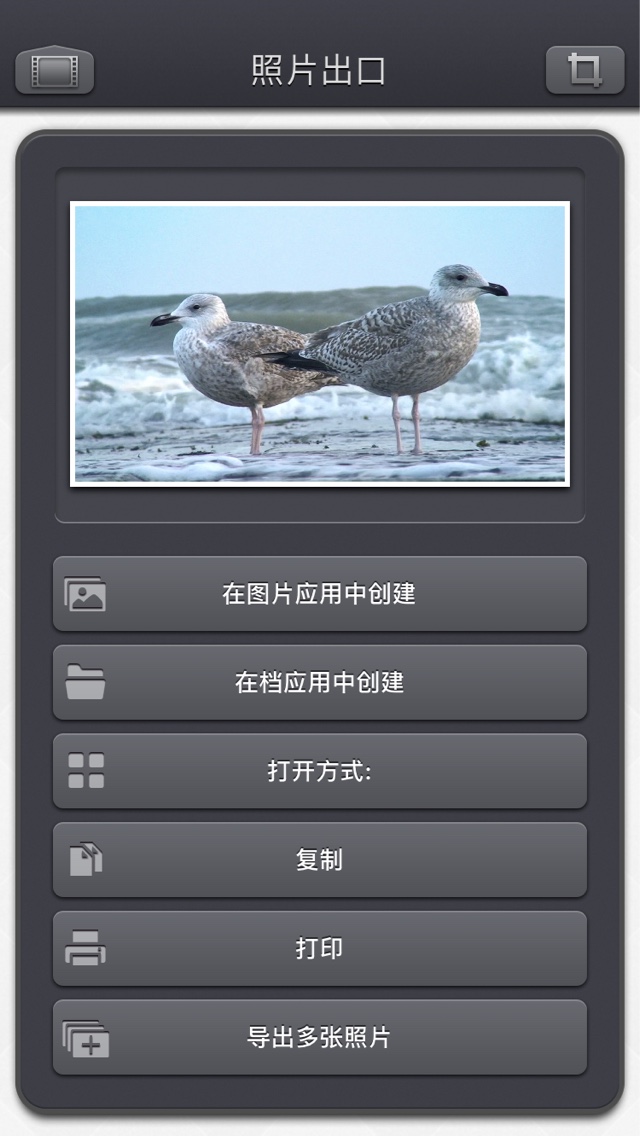Choose 打开方式: to open in another app
Viewport: 640px width, 1136px height.
click(320, 771)
